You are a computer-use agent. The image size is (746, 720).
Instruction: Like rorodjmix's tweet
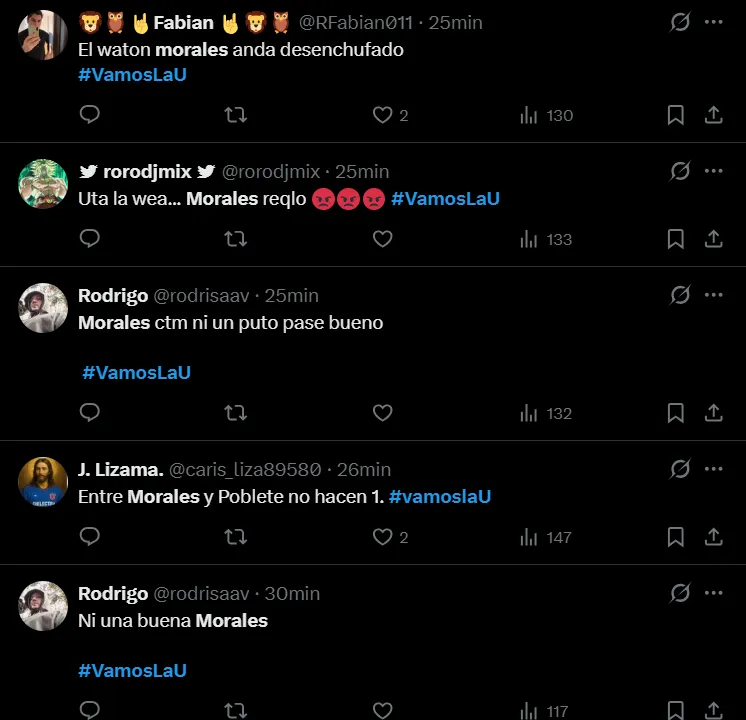(x=382, y=239)
